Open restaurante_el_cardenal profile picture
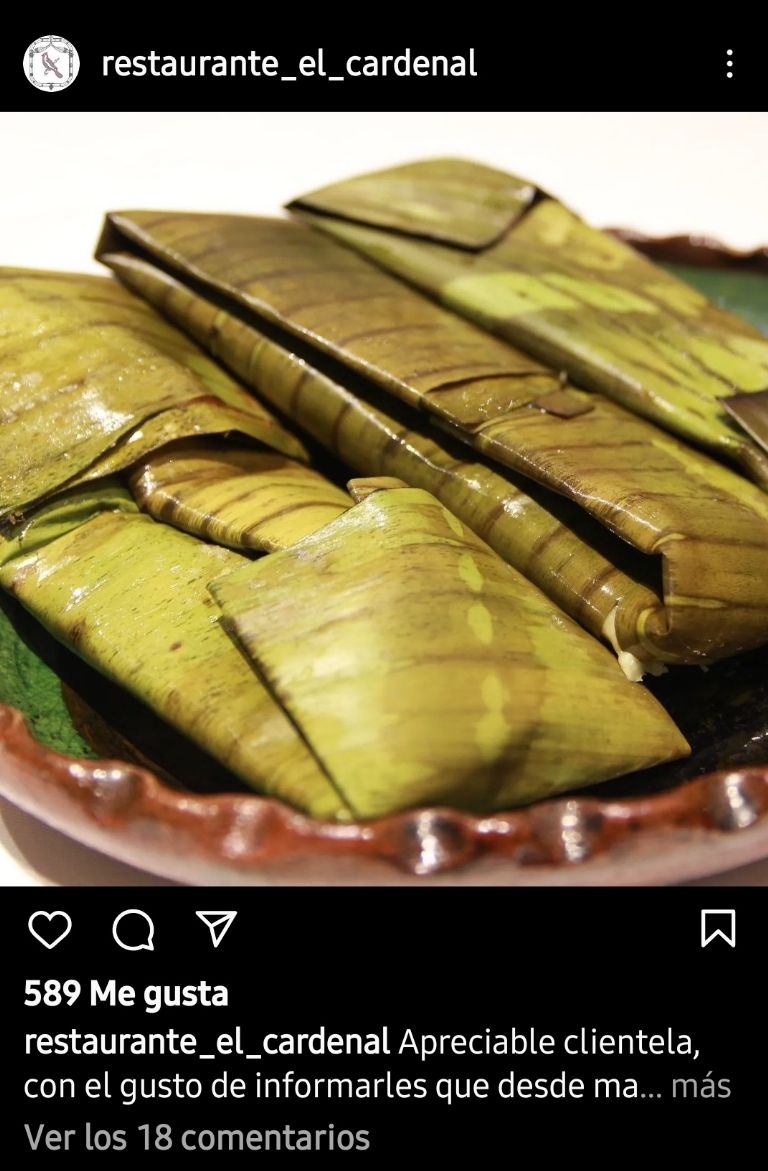Viewport: 768px width, 1171px height. tap(51, 64)
